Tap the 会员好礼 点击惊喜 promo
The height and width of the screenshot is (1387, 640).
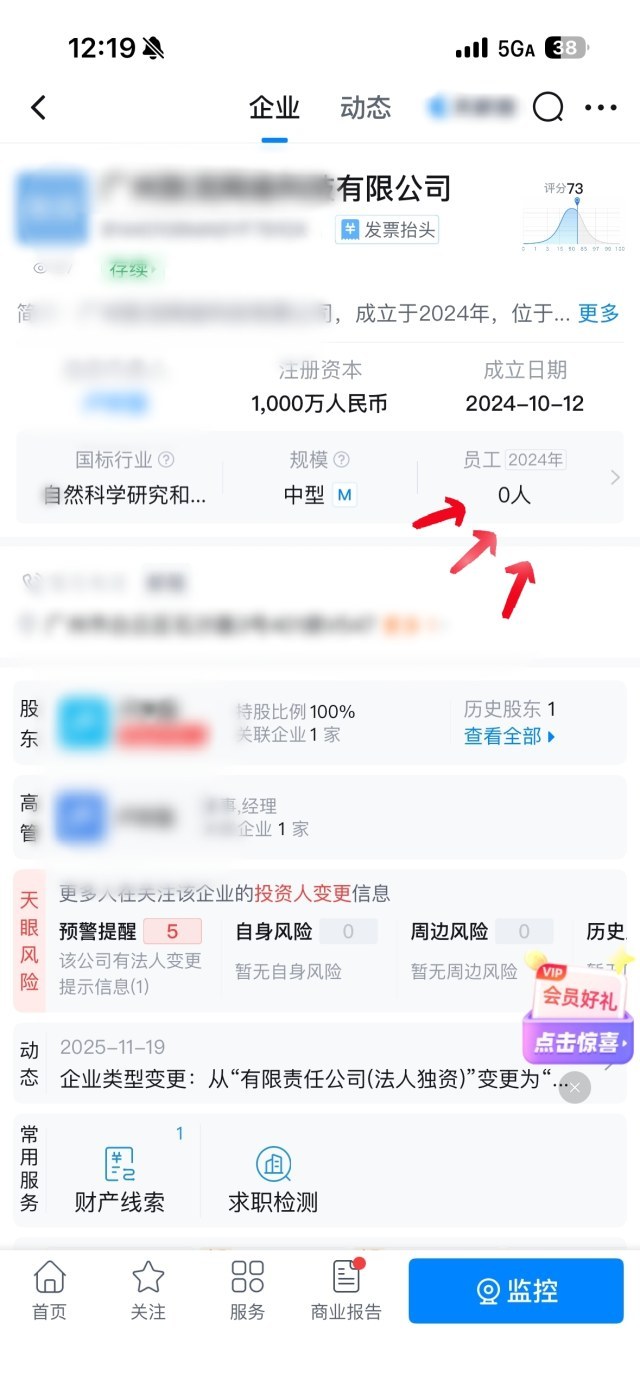pos(578,1020)
